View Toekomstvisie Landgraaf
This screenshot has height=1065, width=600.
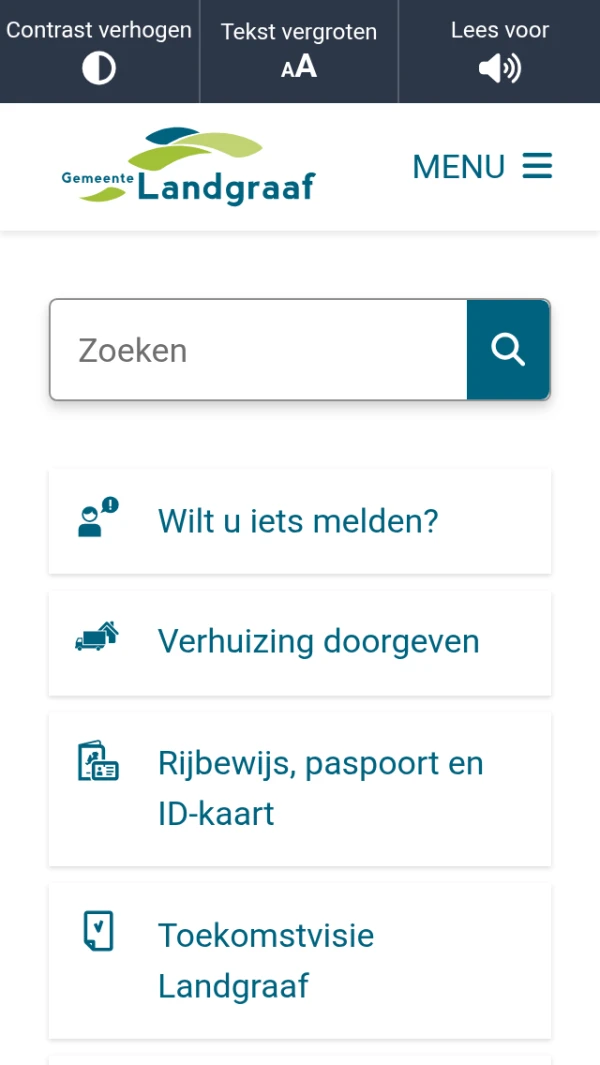coord(299,960)
